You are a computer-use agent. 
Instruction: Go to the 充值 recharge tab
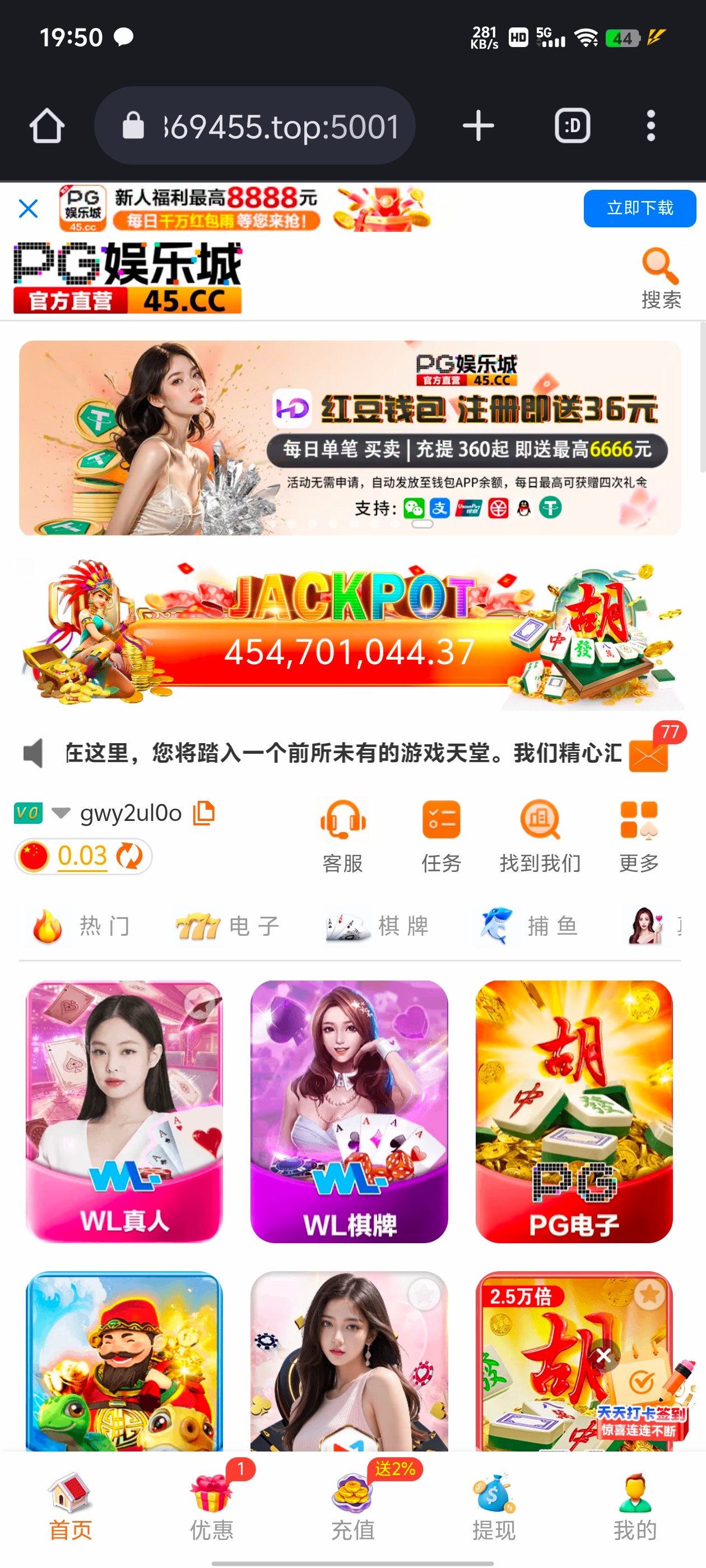click(x=352, y=1506)
